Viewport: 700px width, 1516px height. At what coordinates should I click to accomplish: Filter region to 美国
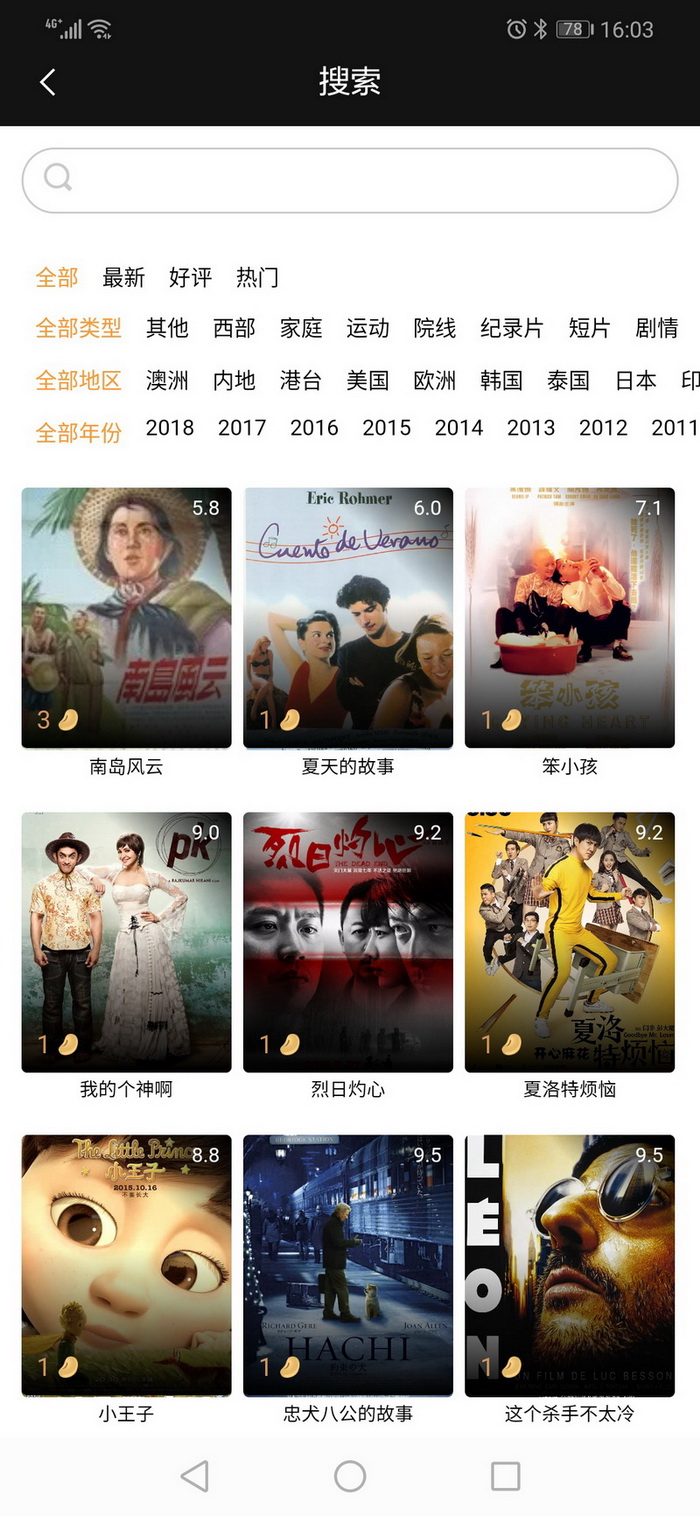[367, 381]
